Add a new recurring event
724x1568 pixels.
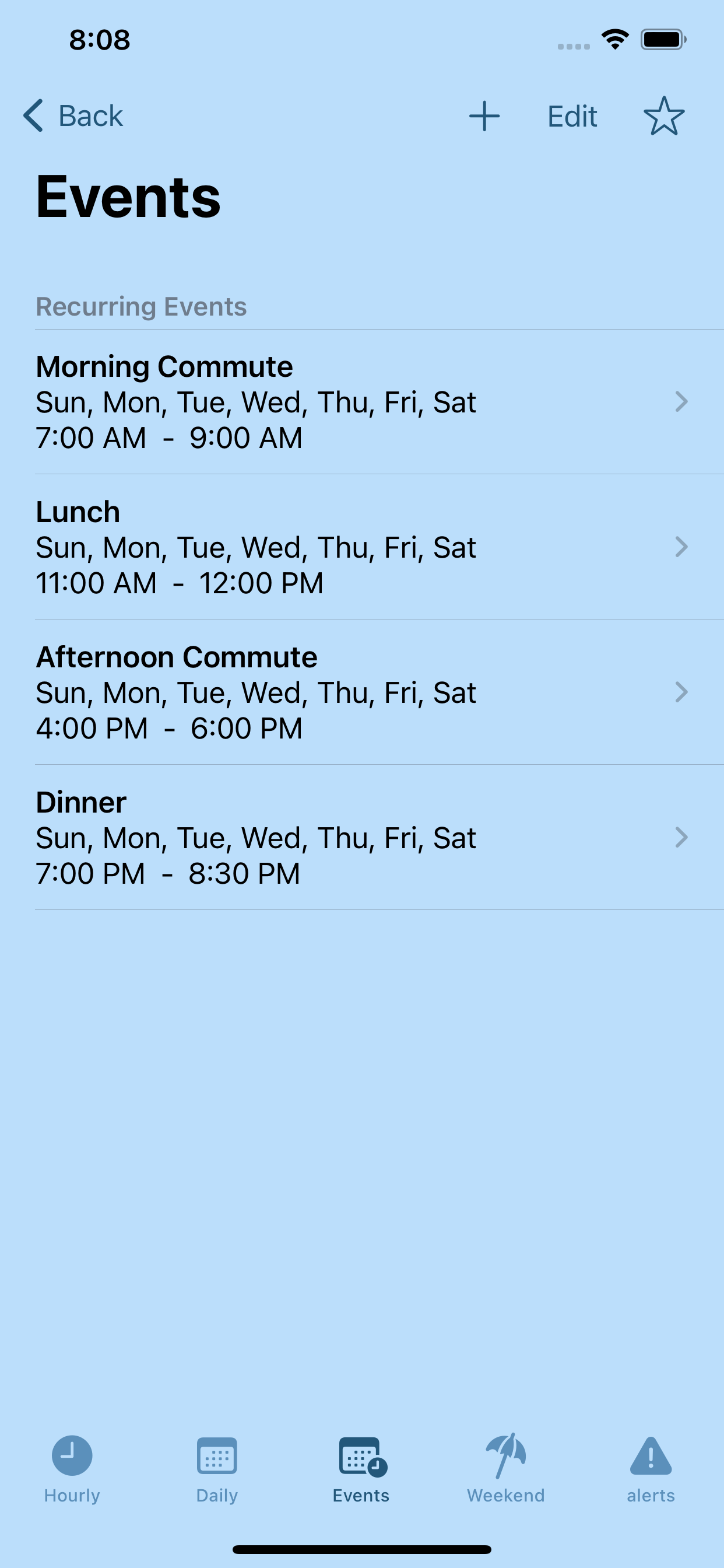click(484, 116)
